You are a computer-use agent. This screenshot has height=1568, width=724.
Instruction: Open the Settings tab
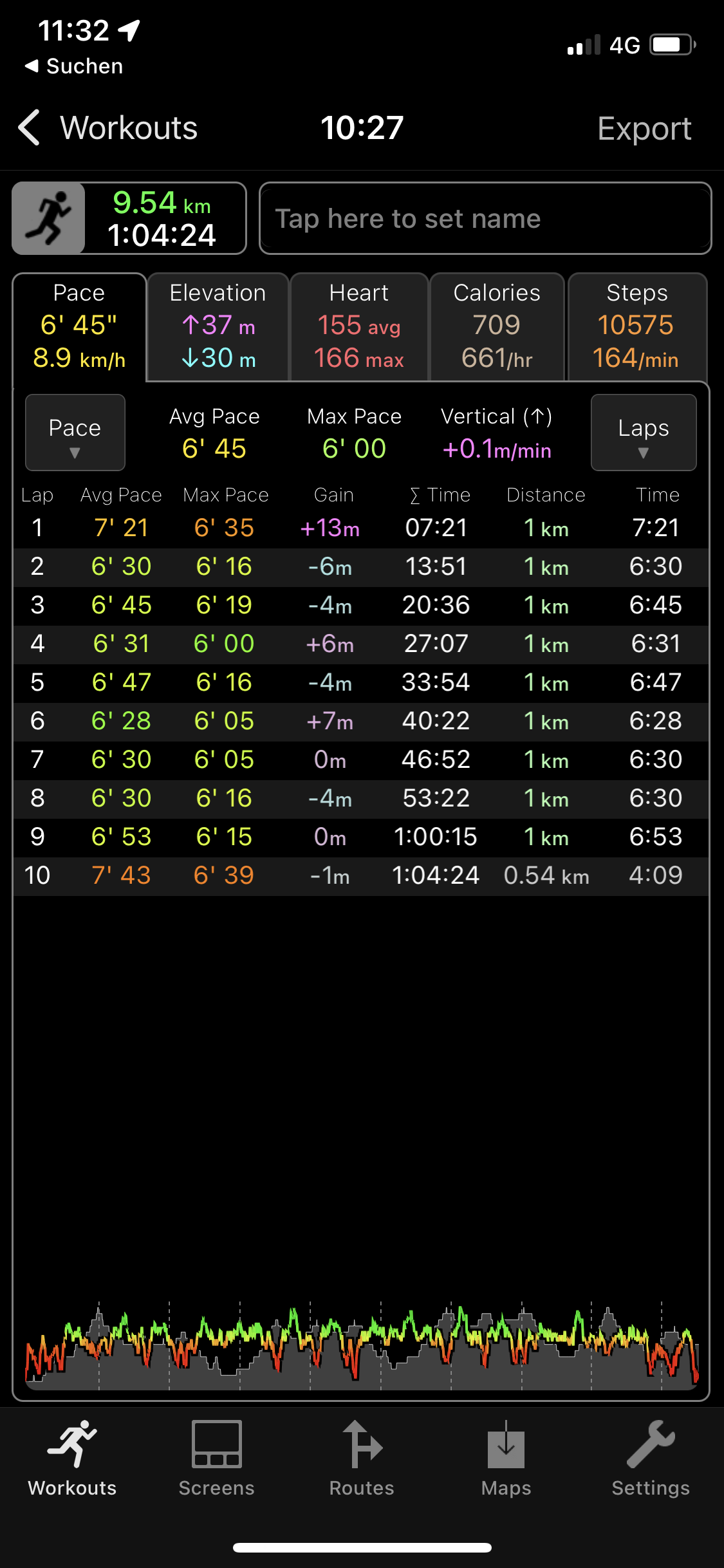pyautogui.click(x=651, y=1459)
